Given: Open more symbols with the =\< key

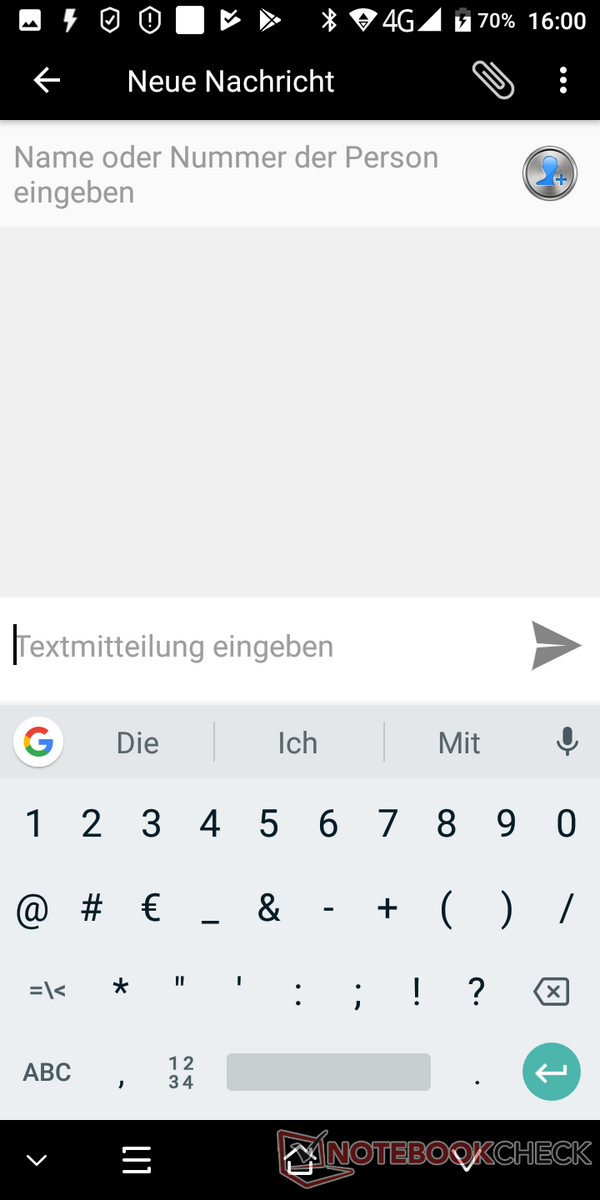Looking at the screenshot, I should point(47,991).
